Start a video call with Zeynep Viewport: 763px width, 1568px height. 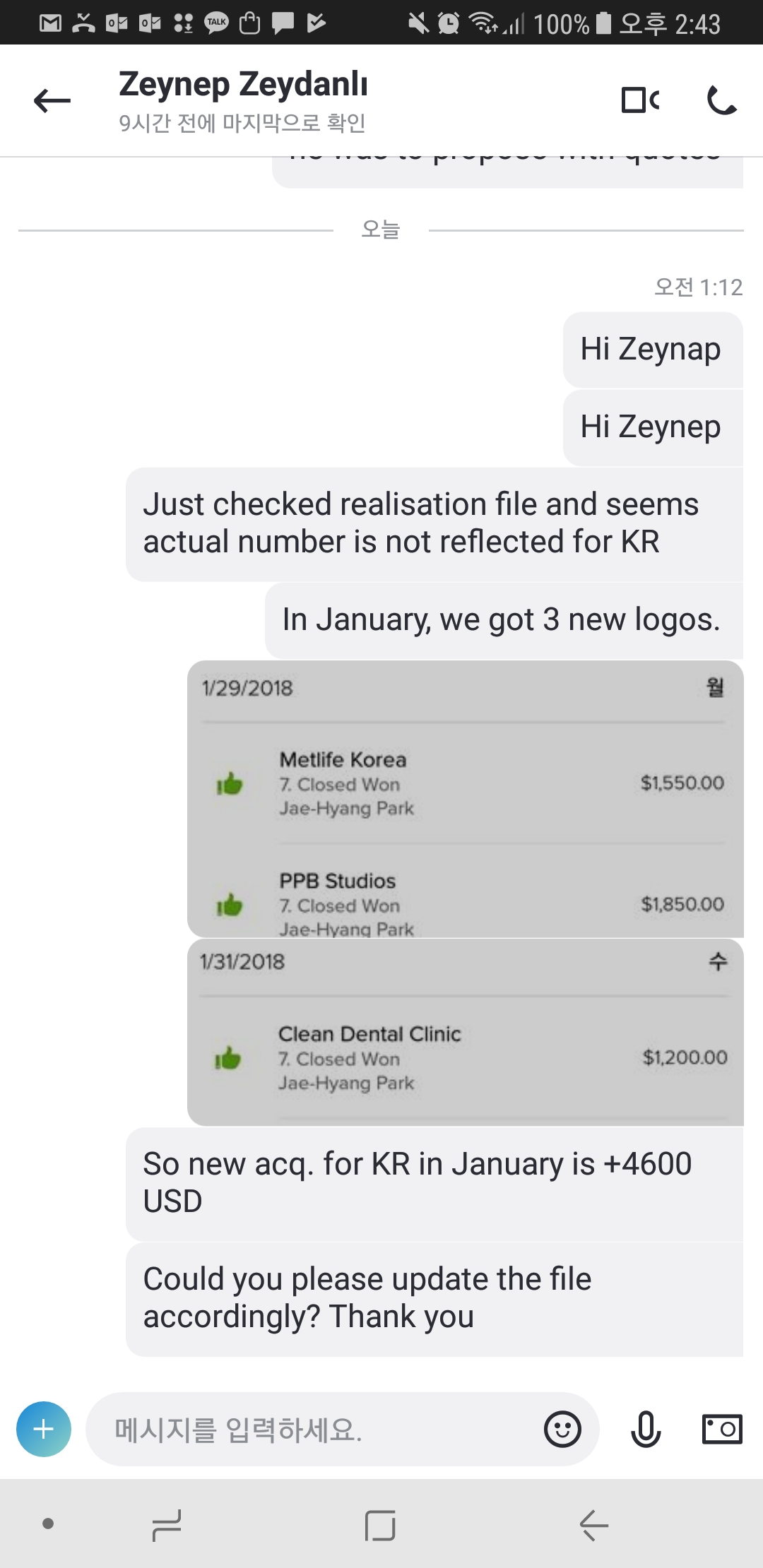tap(640, 100)
